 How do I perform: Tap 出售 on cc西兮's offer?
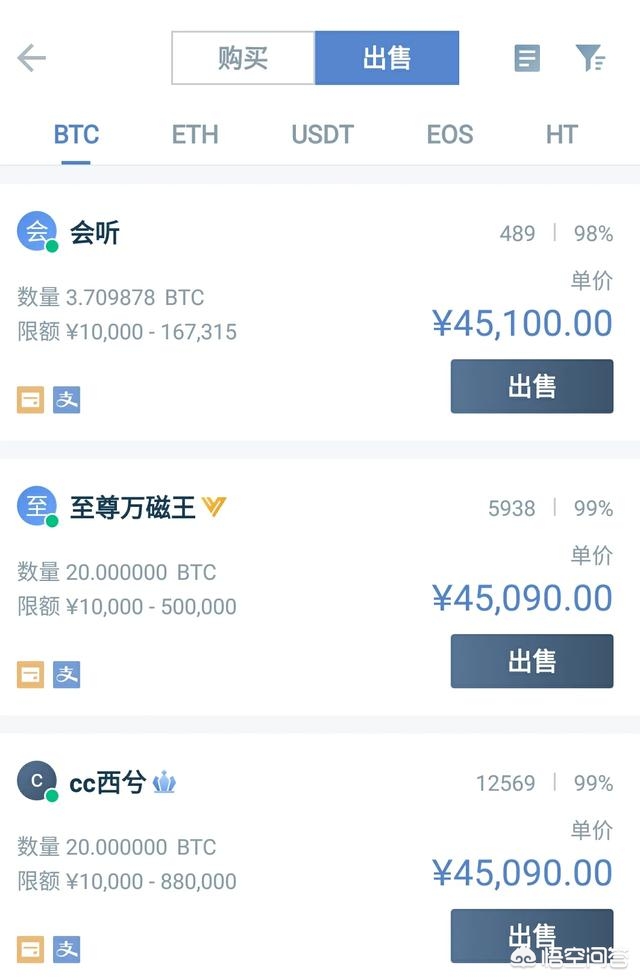pyautogui.click(x=531, y=936)
